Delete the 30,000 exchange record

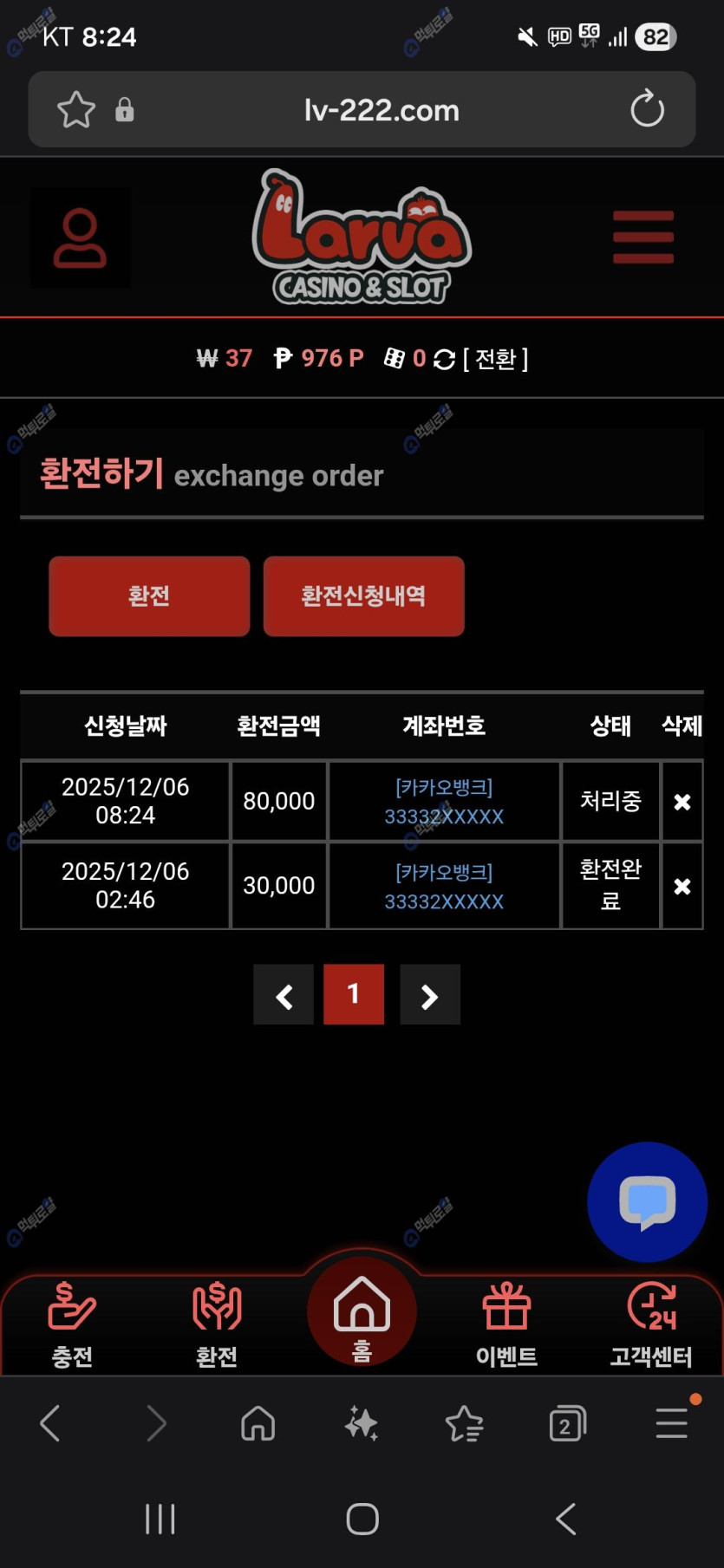[x=682, y=886]
